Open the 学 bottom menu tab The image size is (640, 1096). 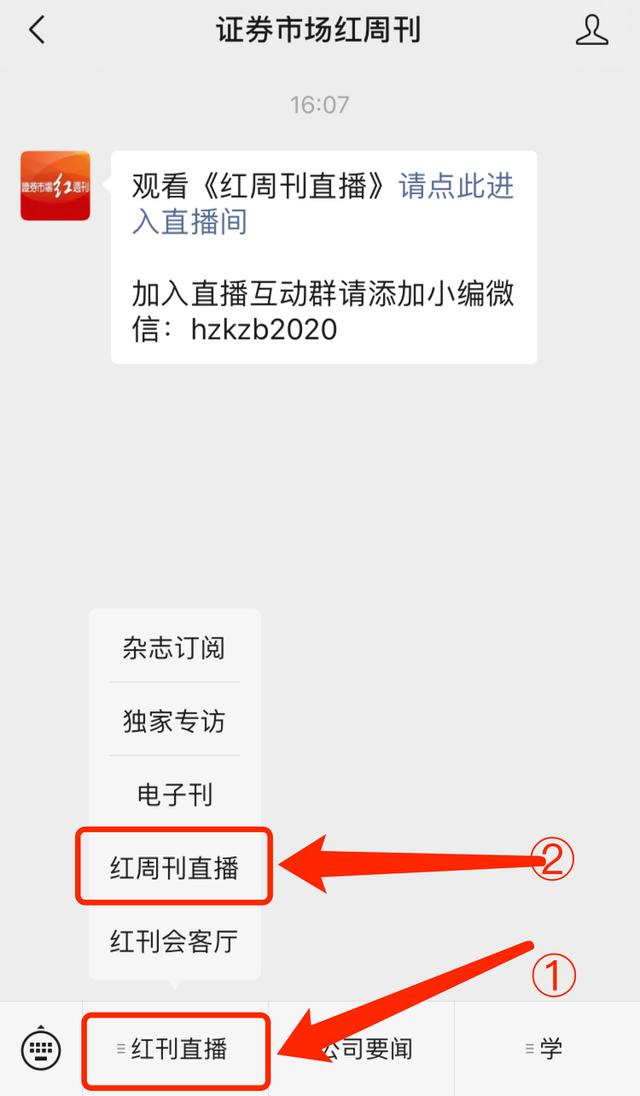point(545,1049)
